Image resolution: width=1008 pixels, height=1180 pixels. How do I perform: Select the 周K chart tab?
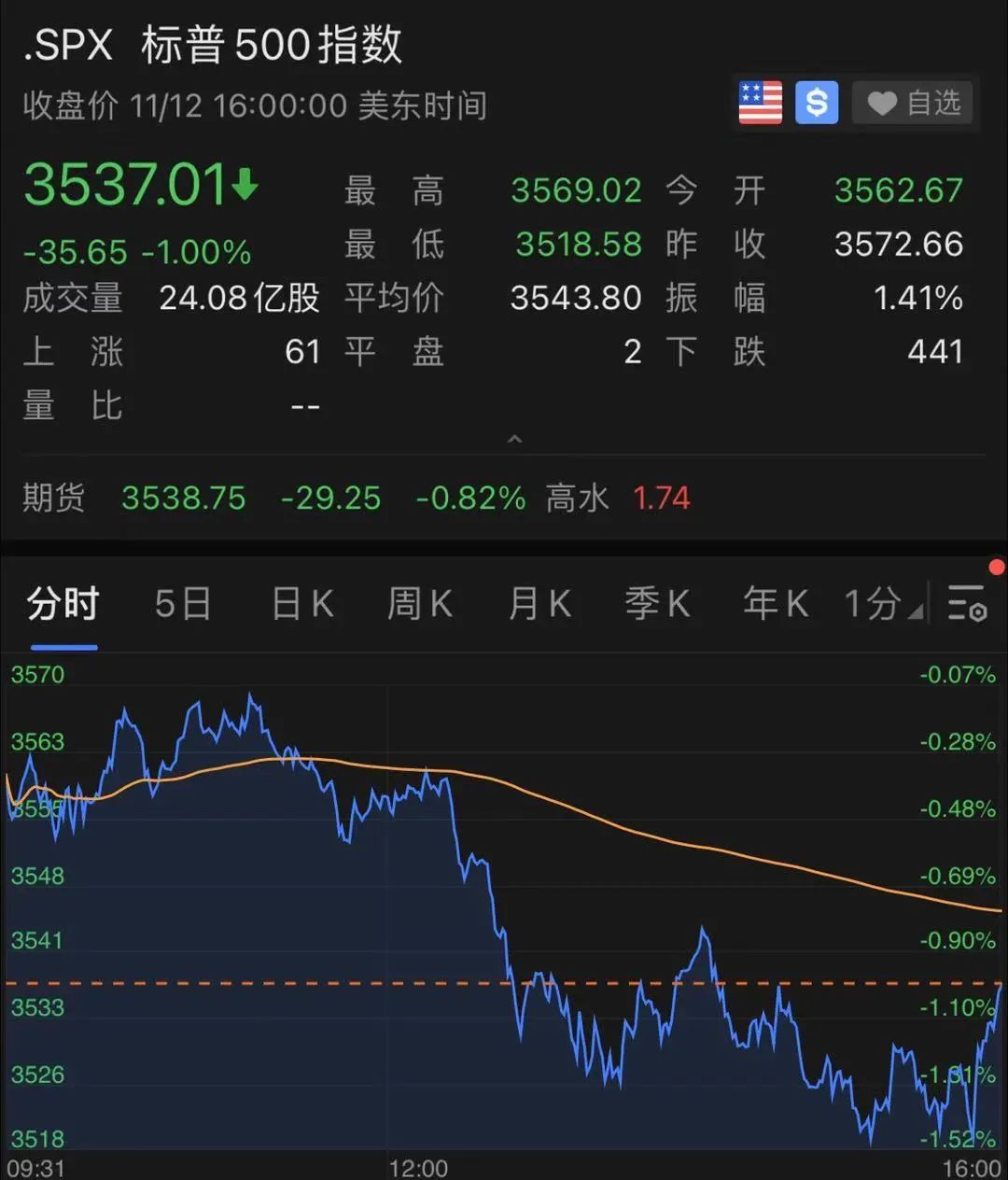[420, 604]
